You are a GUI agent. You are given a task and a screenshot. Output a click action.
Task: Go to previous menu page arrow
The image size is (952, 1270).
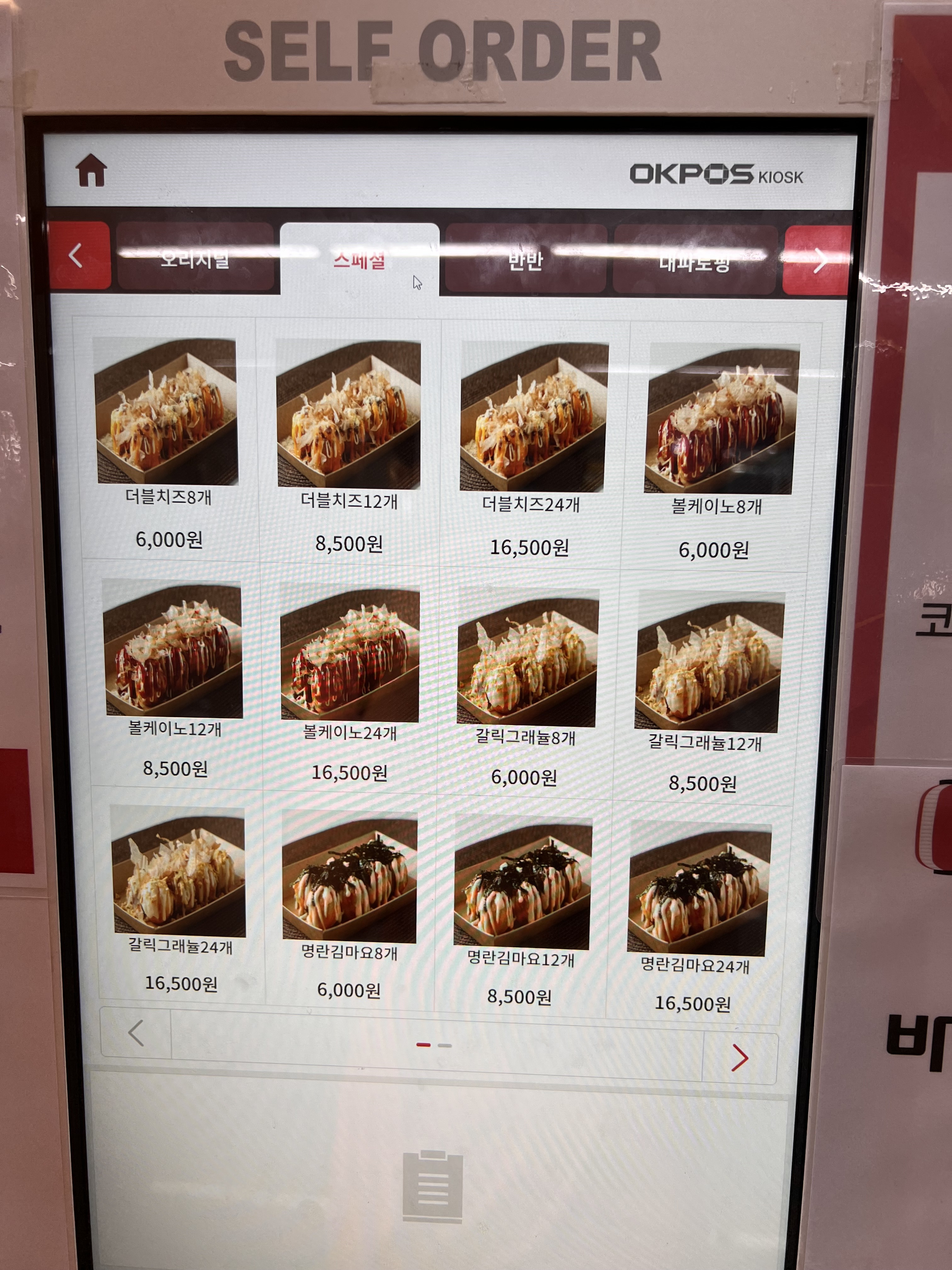click(136, 1033)
